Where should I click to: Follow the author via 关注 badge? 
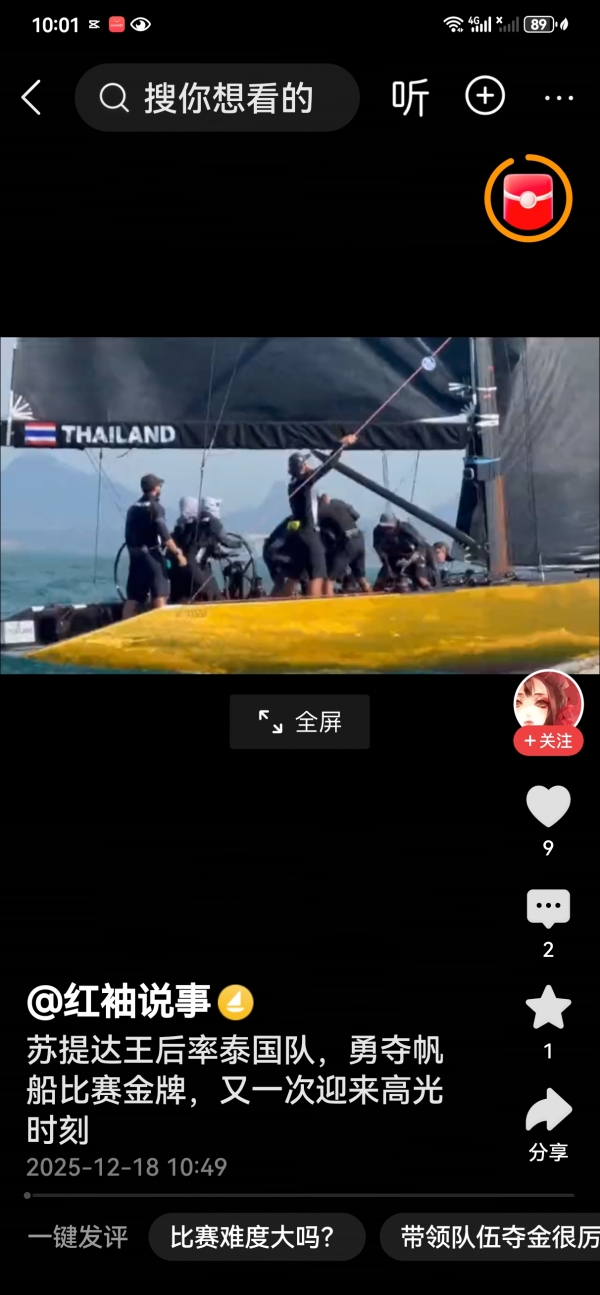pos(548,741)
